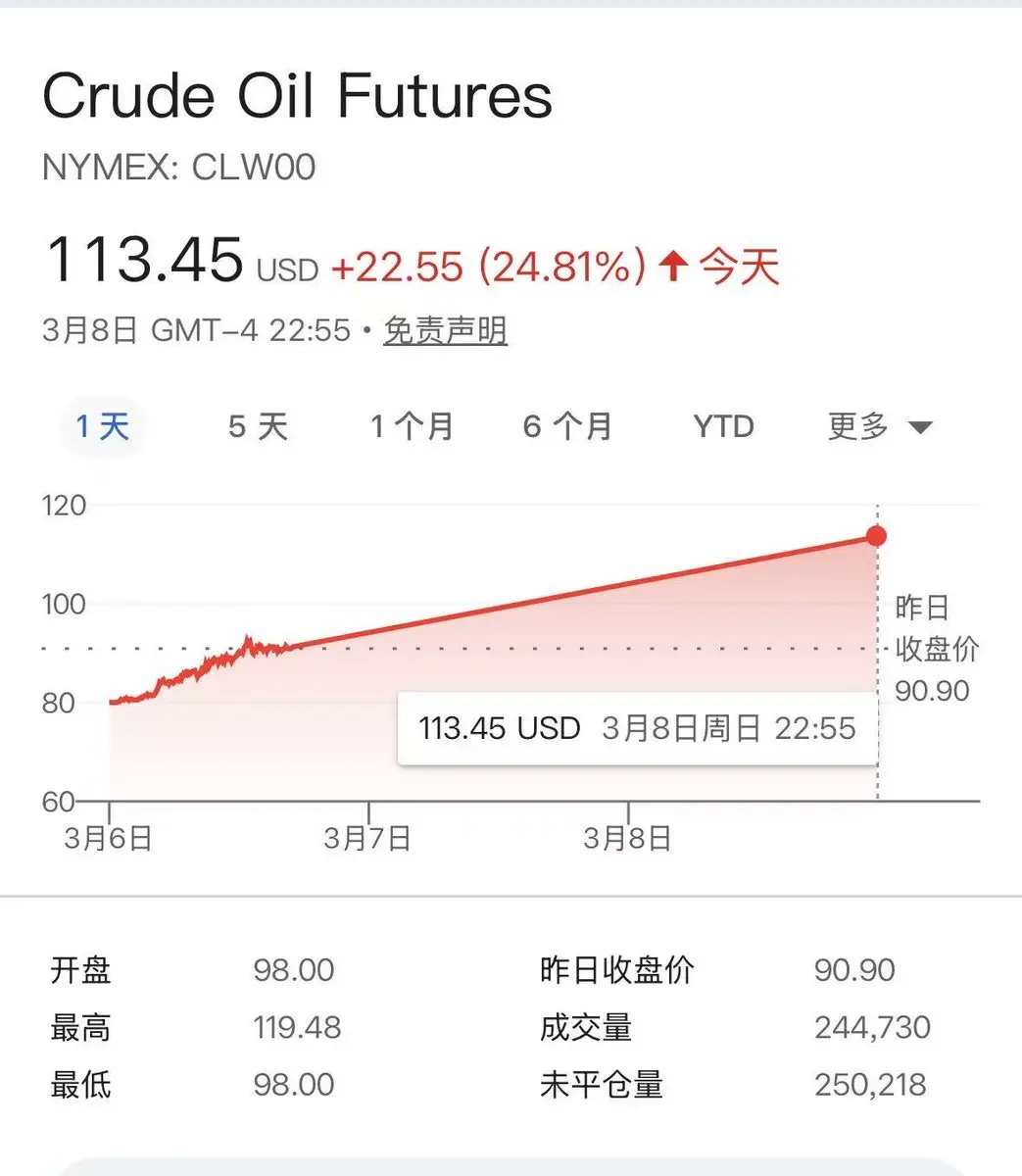The image size is (1022, 1176).
Task: Switch chart to 5 天 range
Action: (258, 427)
